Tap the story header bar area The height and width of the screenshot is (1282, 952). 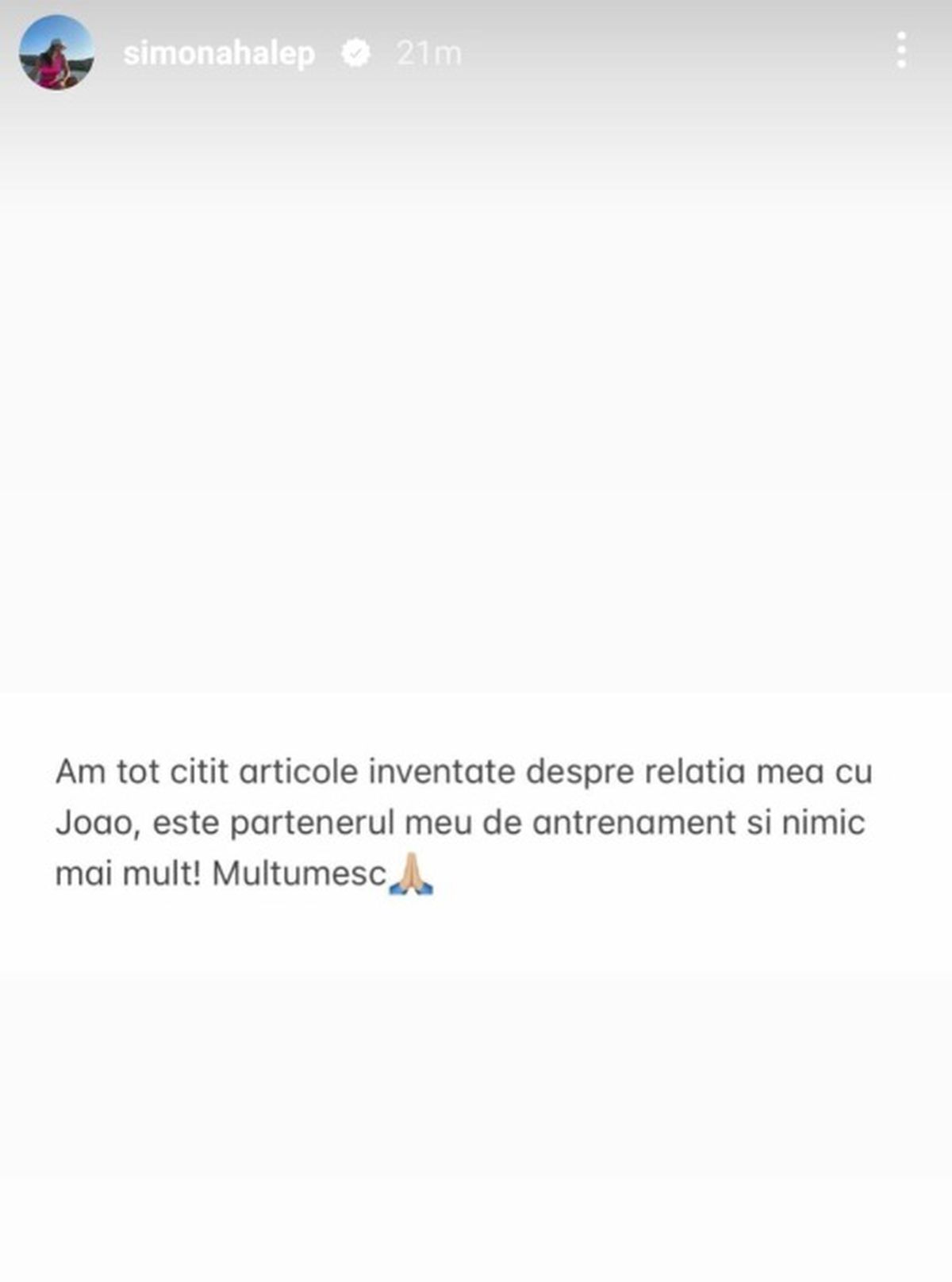point(476,53)
